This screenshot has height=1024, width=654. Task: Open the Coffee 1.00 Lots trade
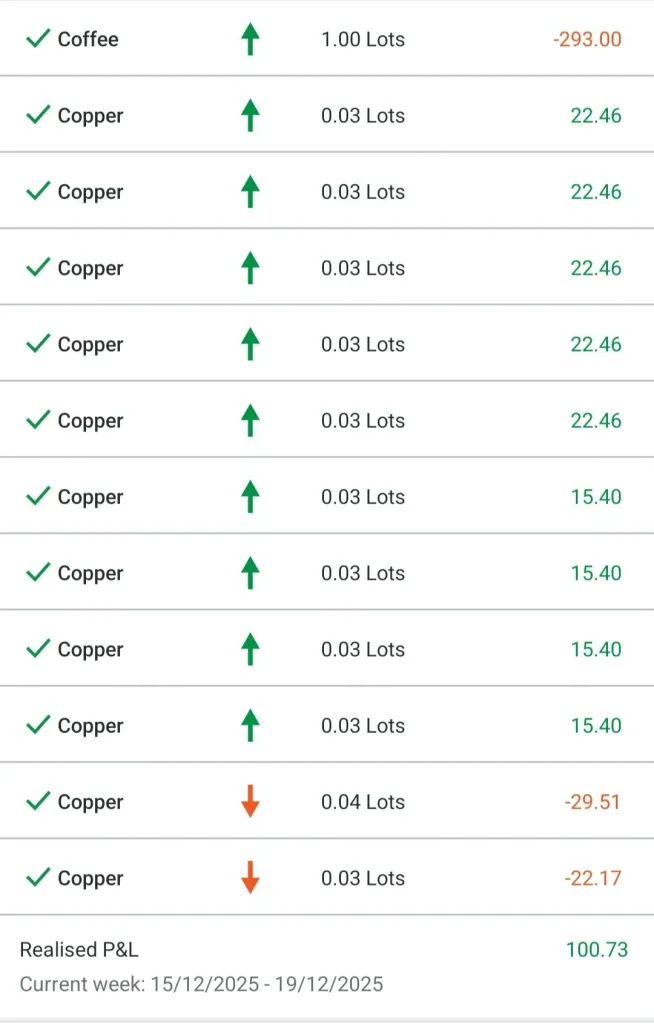coord(326,40)
